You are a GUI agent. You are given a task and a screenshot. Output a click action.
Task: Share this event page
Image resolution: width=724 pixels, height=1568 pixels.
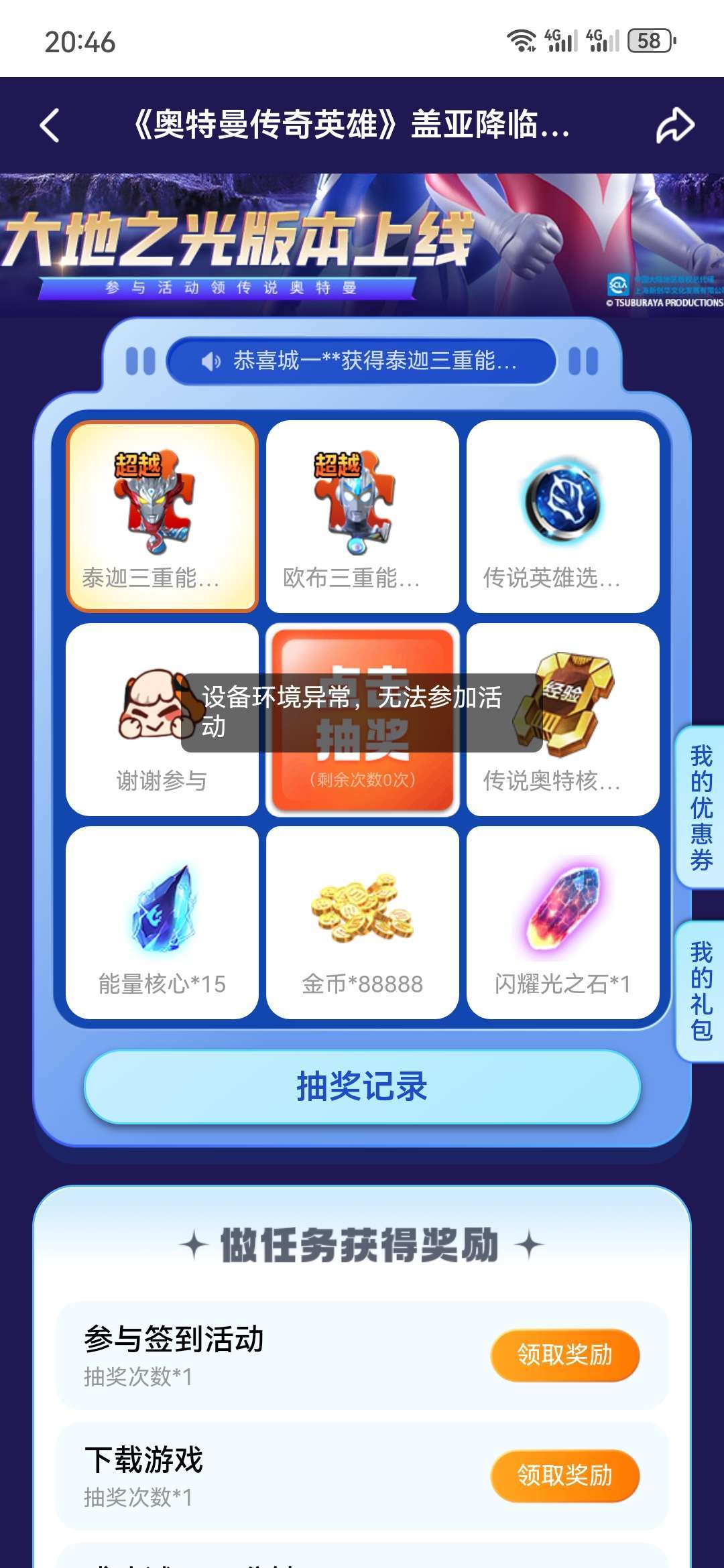[x=674, y=125]
